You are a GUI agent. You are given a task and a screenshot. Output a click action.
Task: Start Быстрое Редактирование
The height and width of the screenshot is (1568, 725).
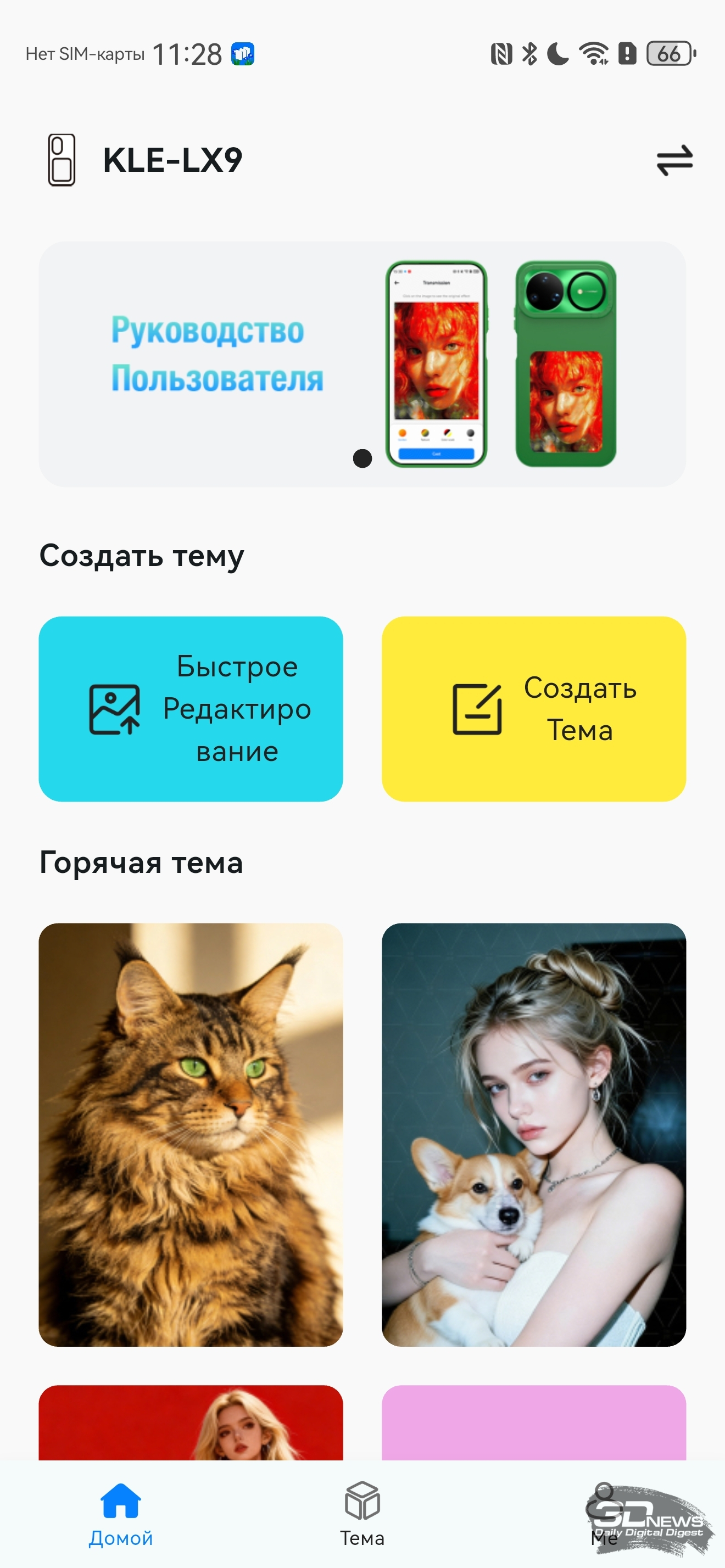coord(191,709)
